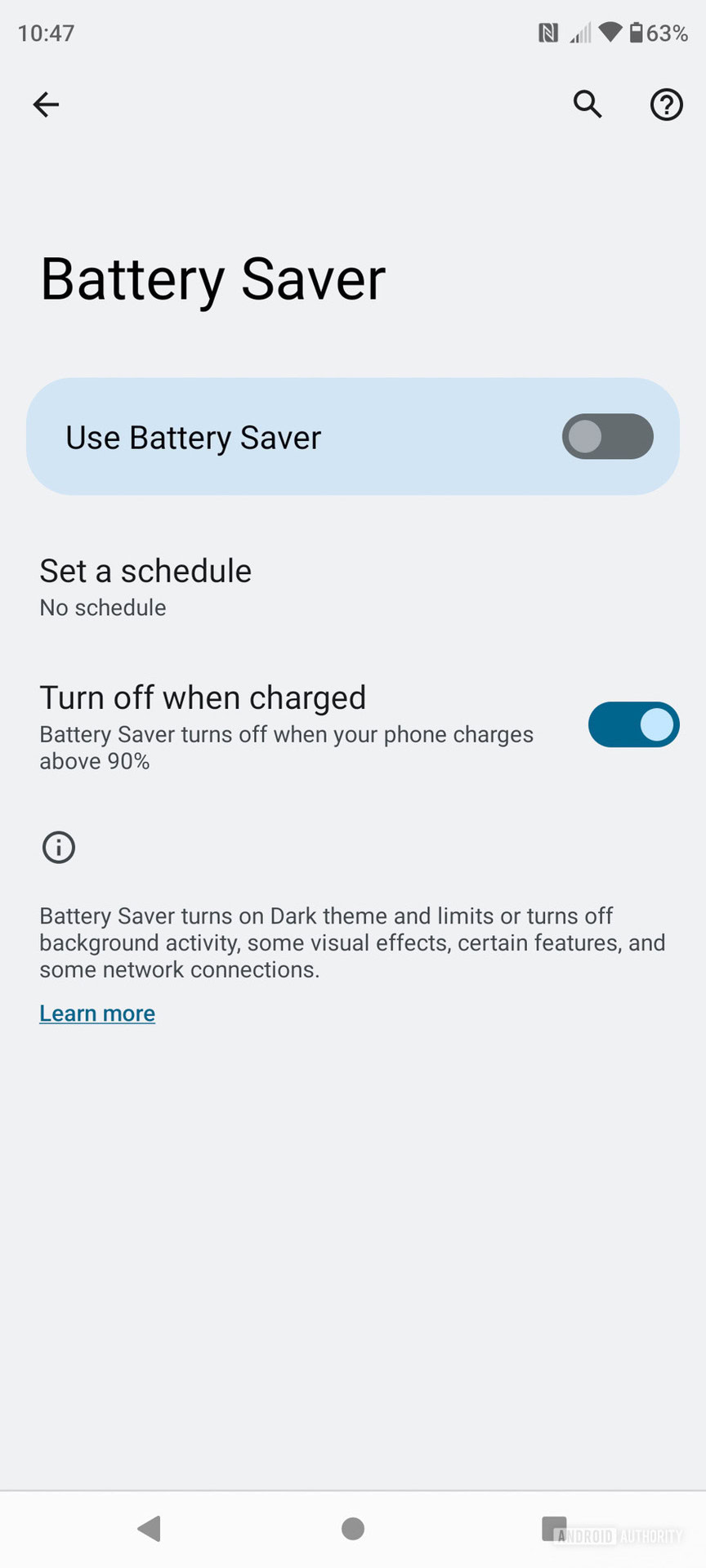The width and height of the screenshot is (706, 1568).
Task: Open settings search
Action: click(587, 105)
